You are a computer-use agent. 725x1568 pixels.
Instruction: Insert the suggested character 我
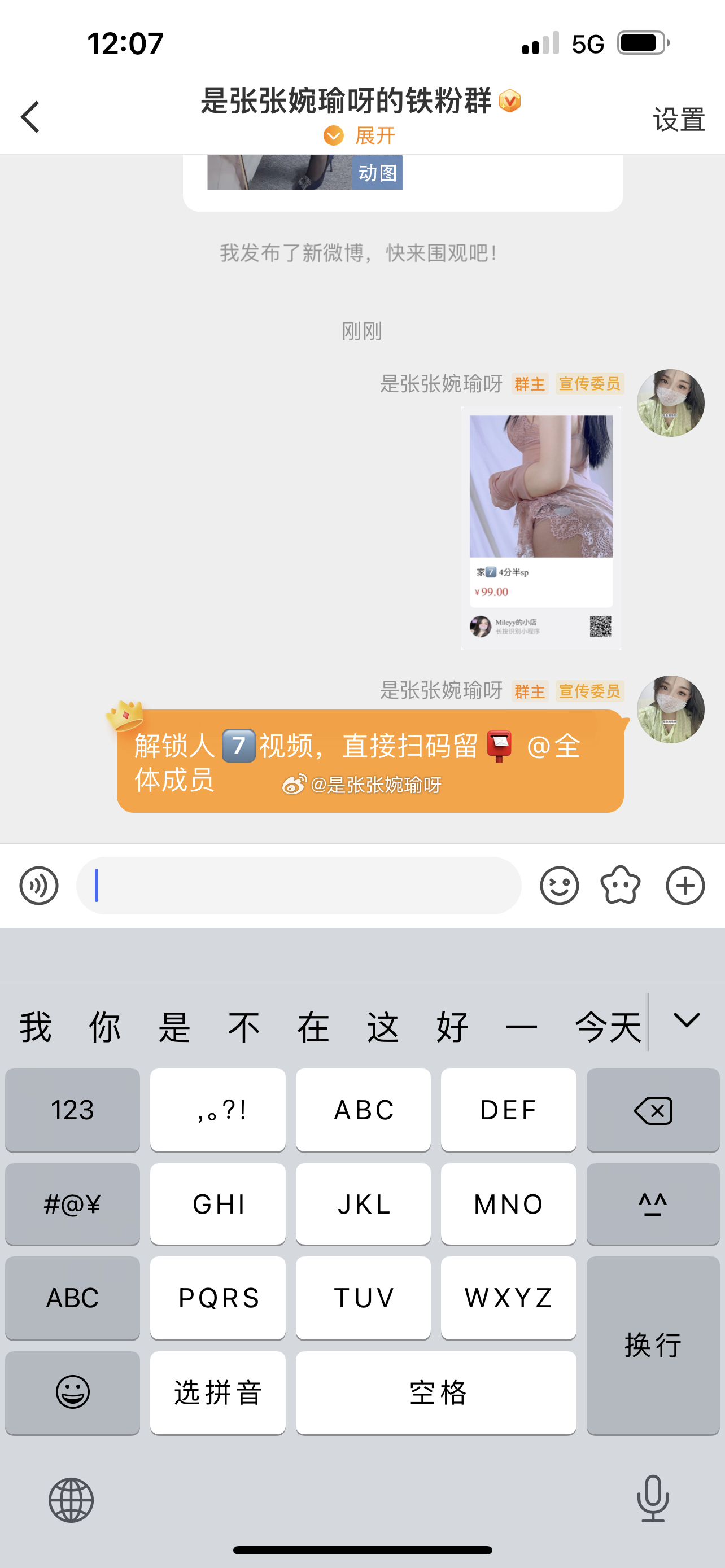(x=36, y=1027)
